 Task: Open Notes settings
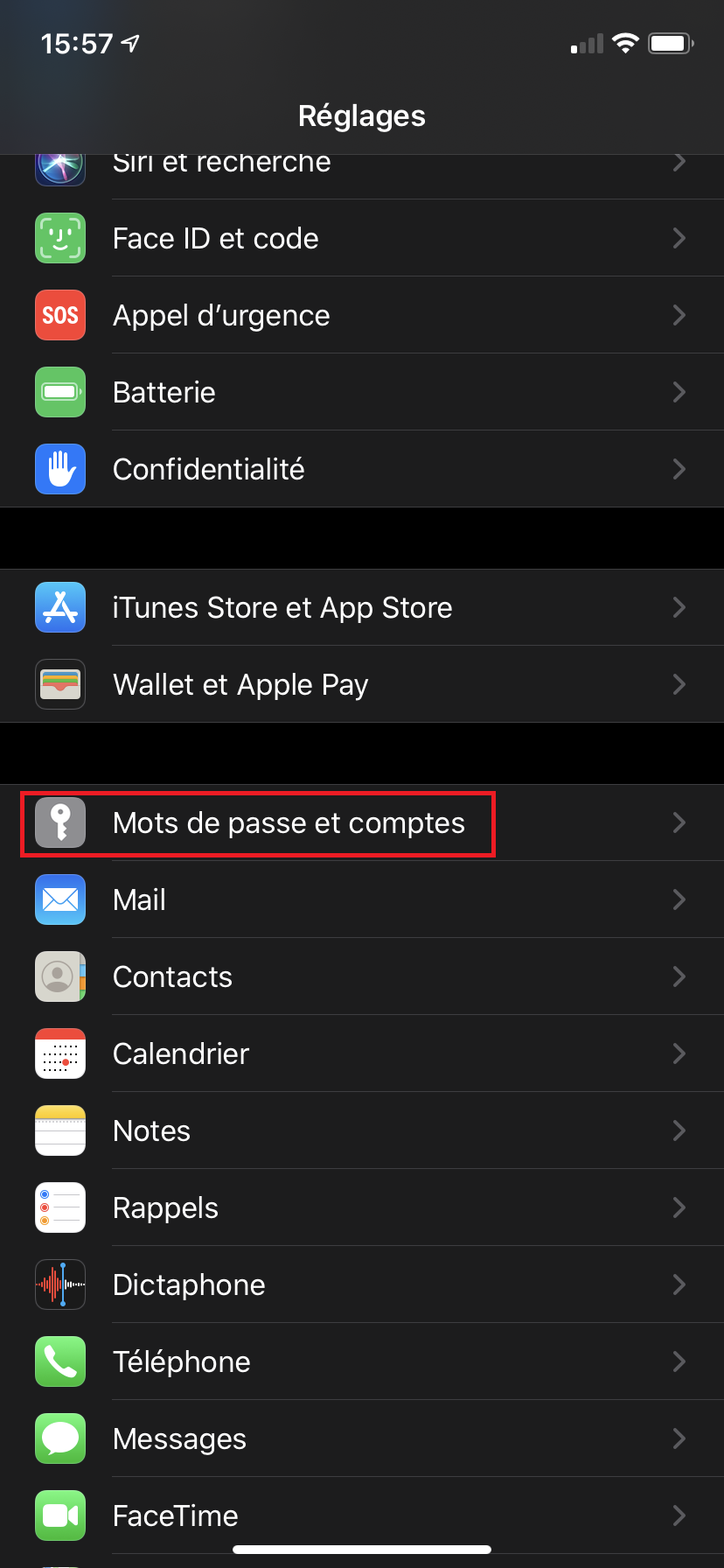click(362, 1130)
